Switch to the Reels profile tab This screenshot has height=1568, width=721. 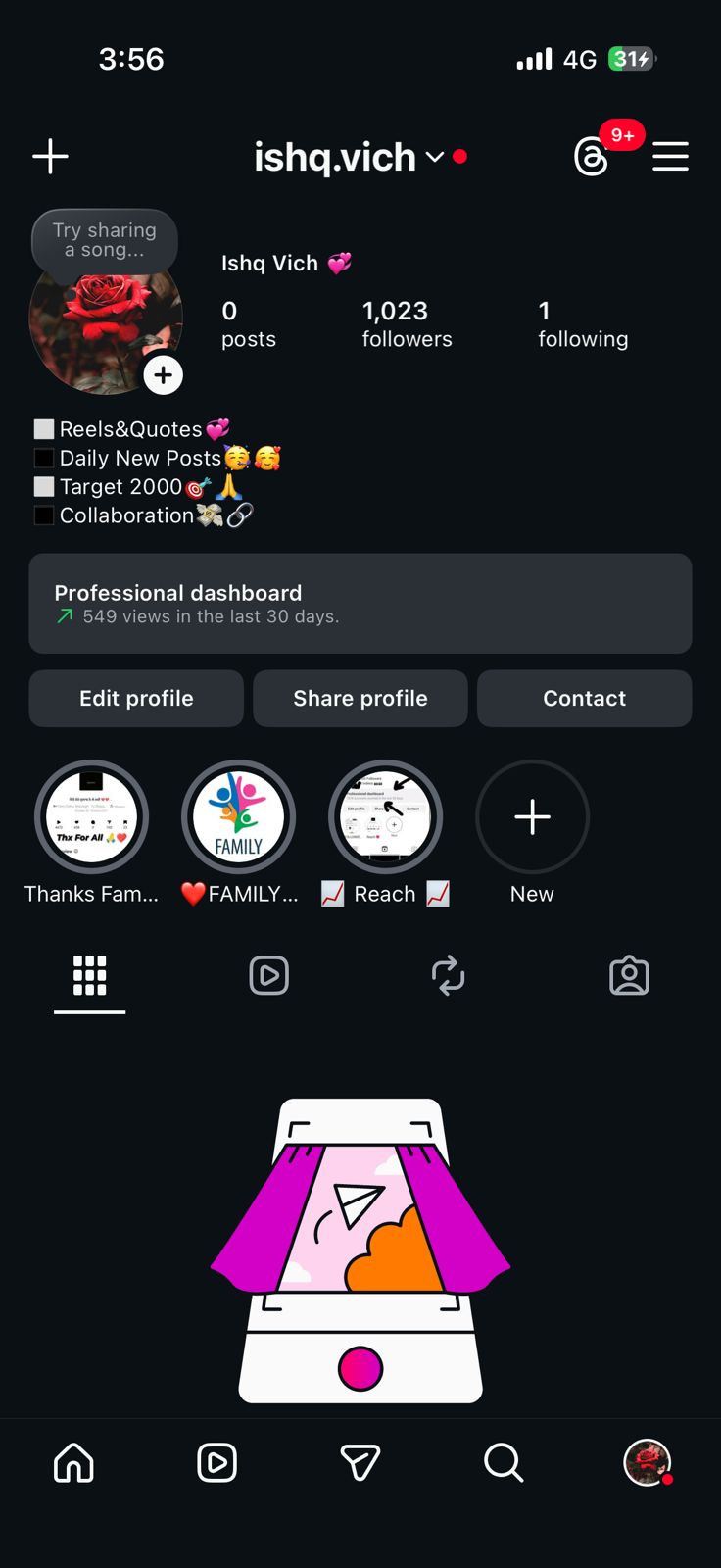(269, 976)
